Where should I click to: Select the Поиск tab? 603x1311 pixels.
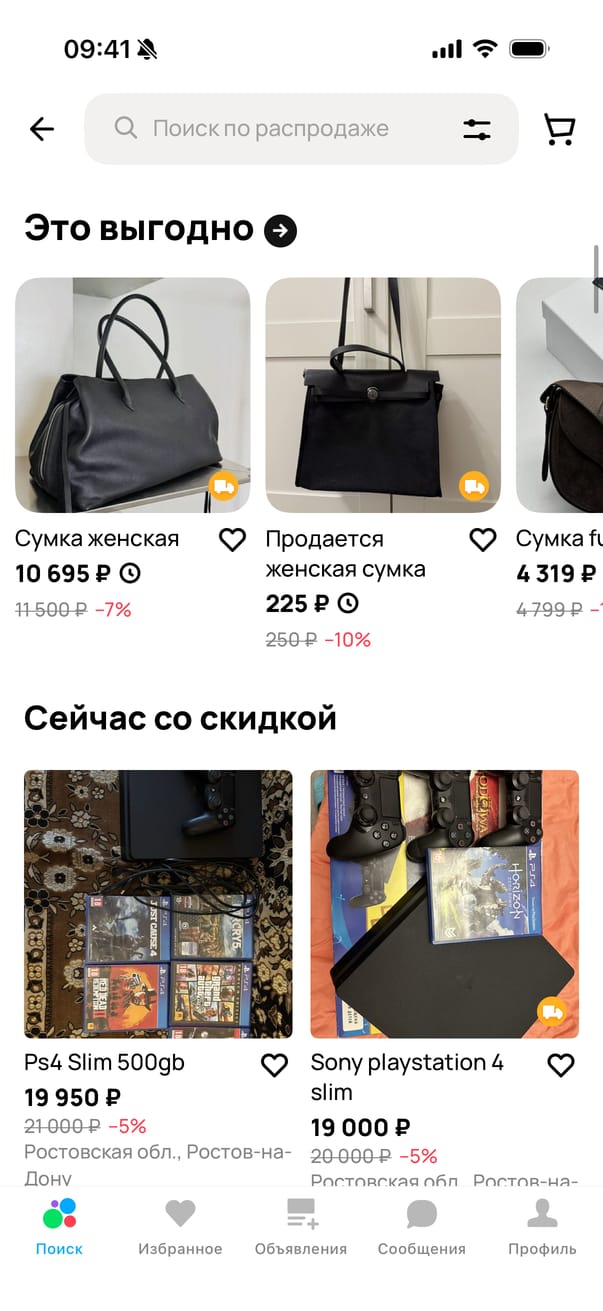pos(60,1227)
